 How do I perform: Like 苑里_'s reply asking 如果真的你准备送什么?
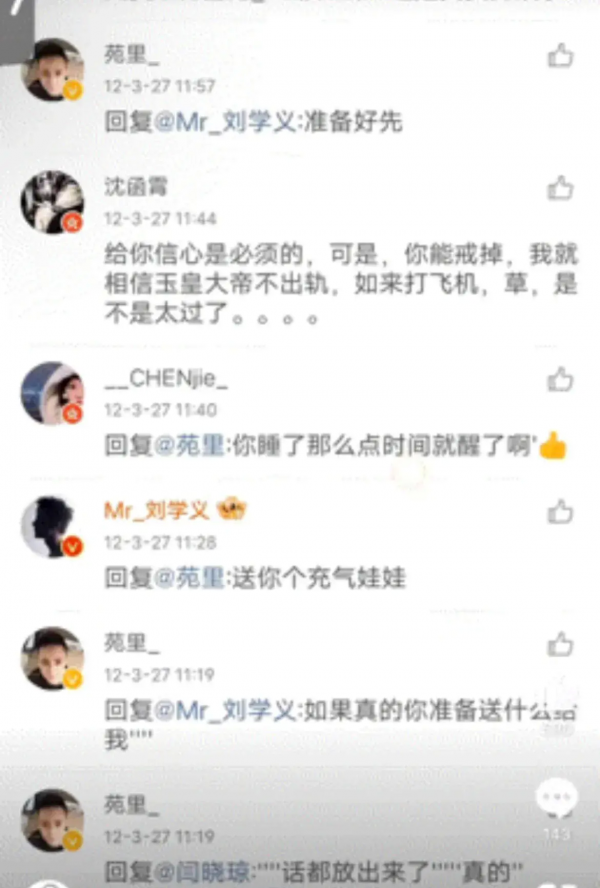click(560, 643)
